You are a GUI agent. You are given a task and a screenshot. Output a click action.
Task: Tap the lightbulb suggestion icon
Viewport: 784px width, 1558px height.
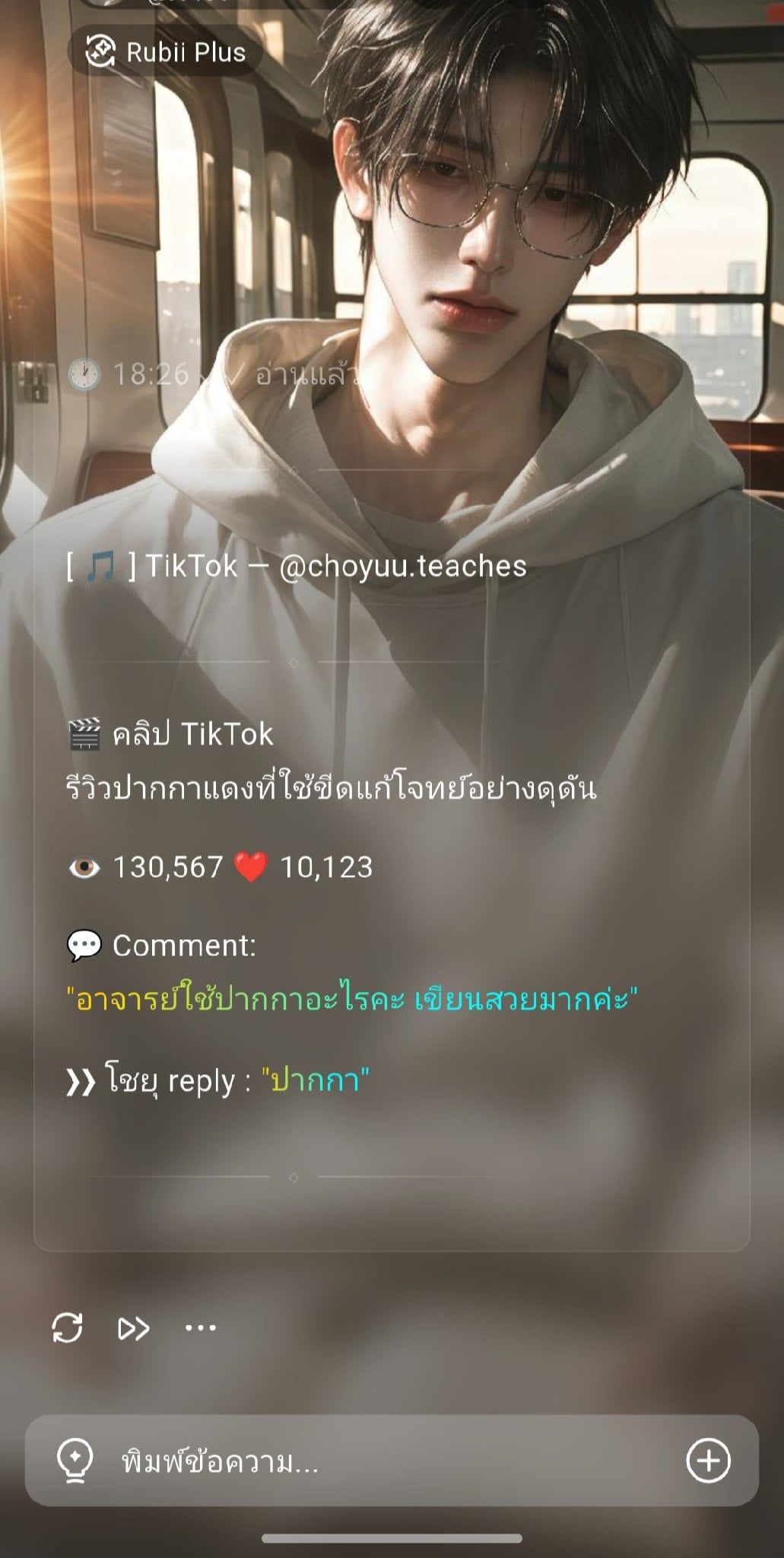tap(75, 1460)
